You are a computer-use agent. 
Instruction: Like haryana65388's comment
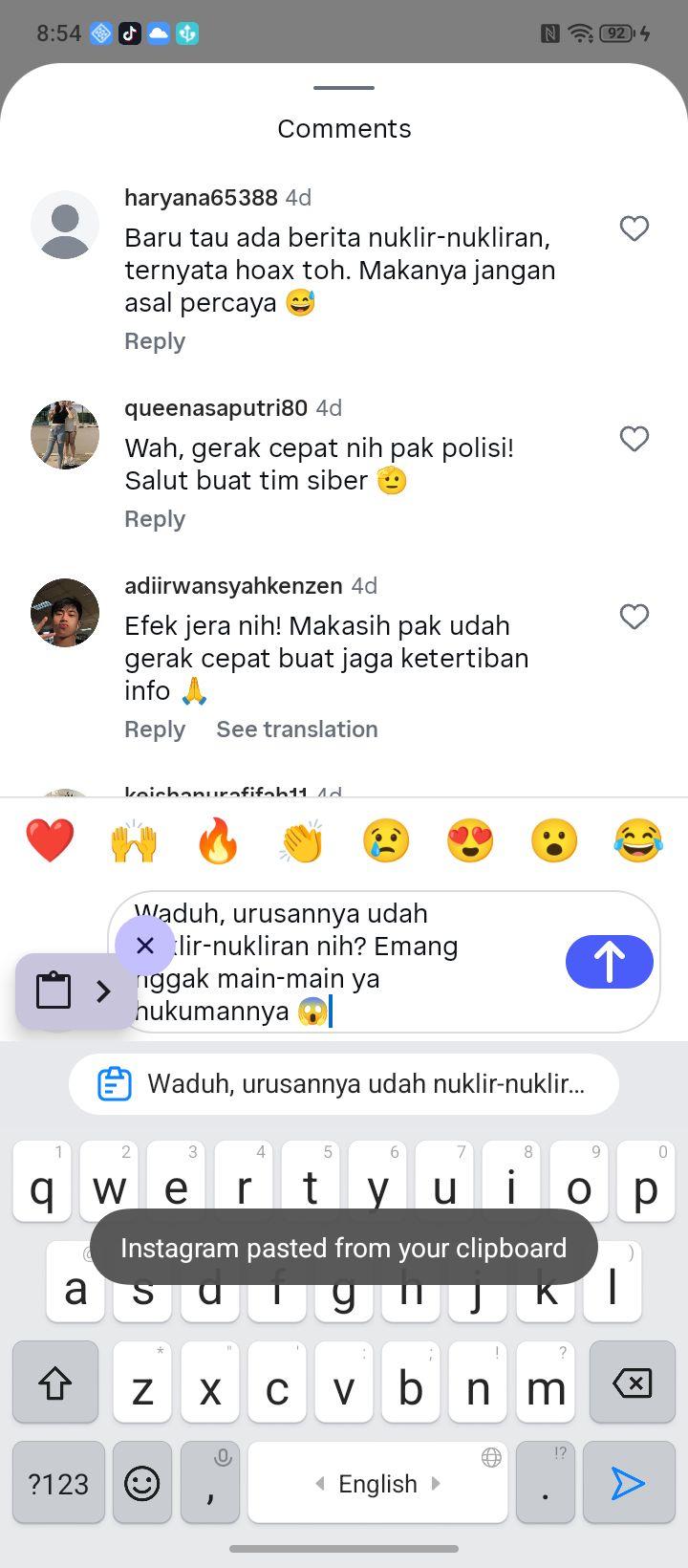click(x=634, y=229)
